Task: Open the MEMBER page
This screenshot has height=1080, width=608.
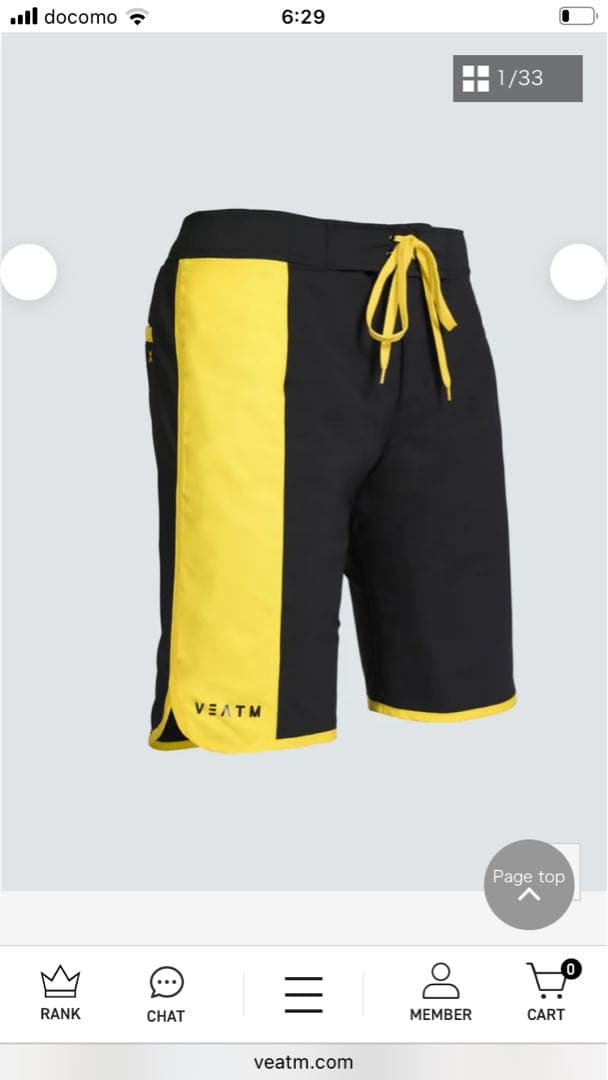Action: (x=440, y=994)
